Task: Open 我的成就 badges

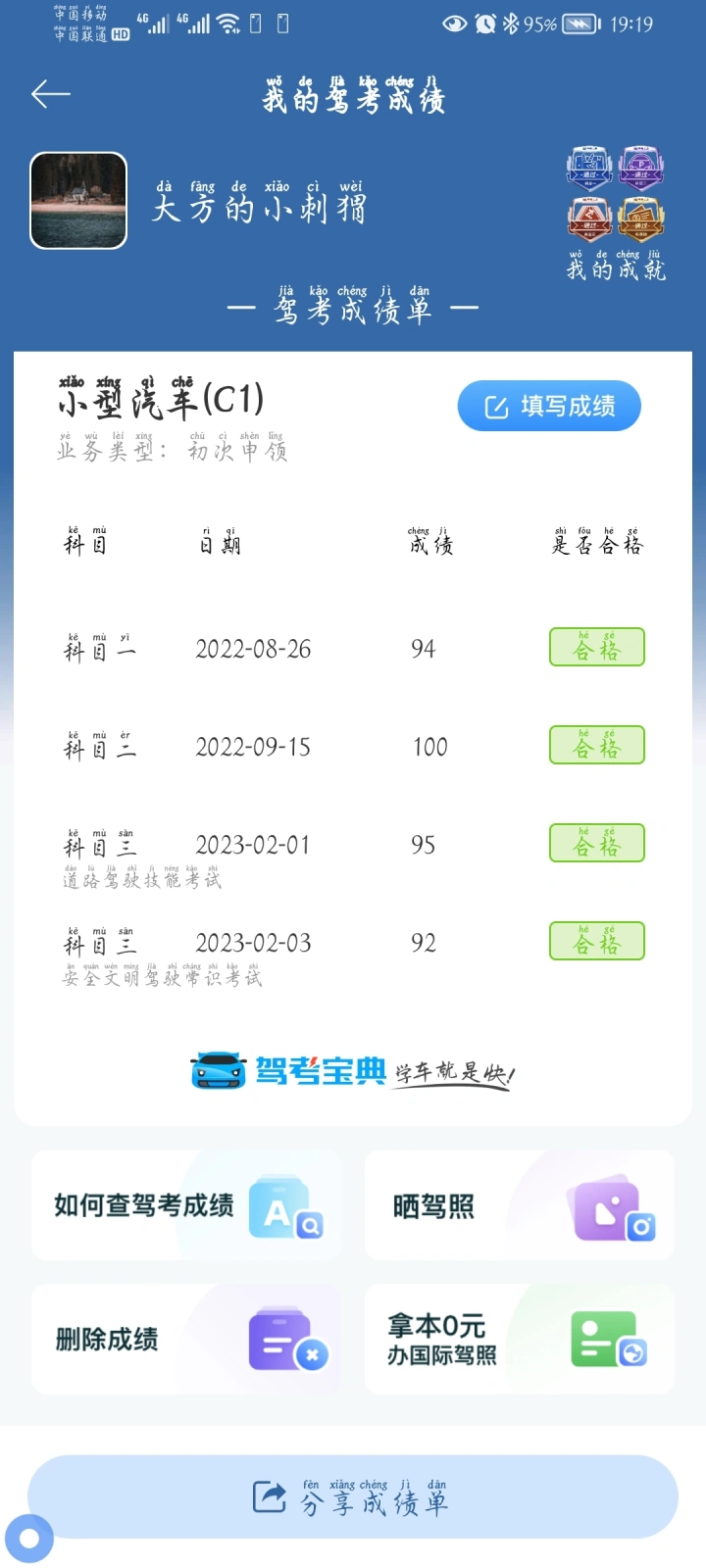Action: (616, 214)
